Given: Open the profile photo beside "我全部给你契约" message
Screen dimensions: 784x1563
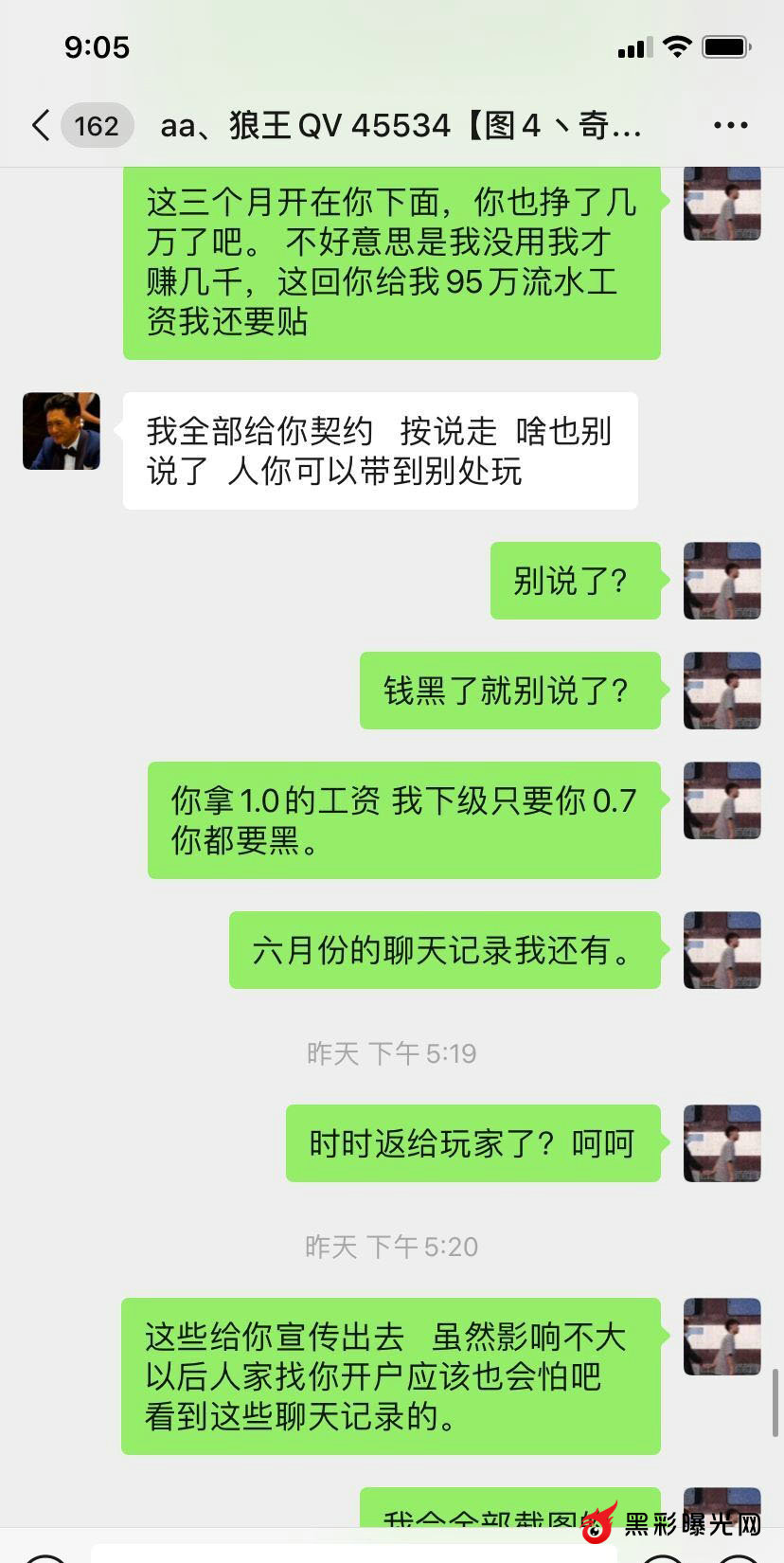Looking at the screenshot, I should [x=62, y=431].
